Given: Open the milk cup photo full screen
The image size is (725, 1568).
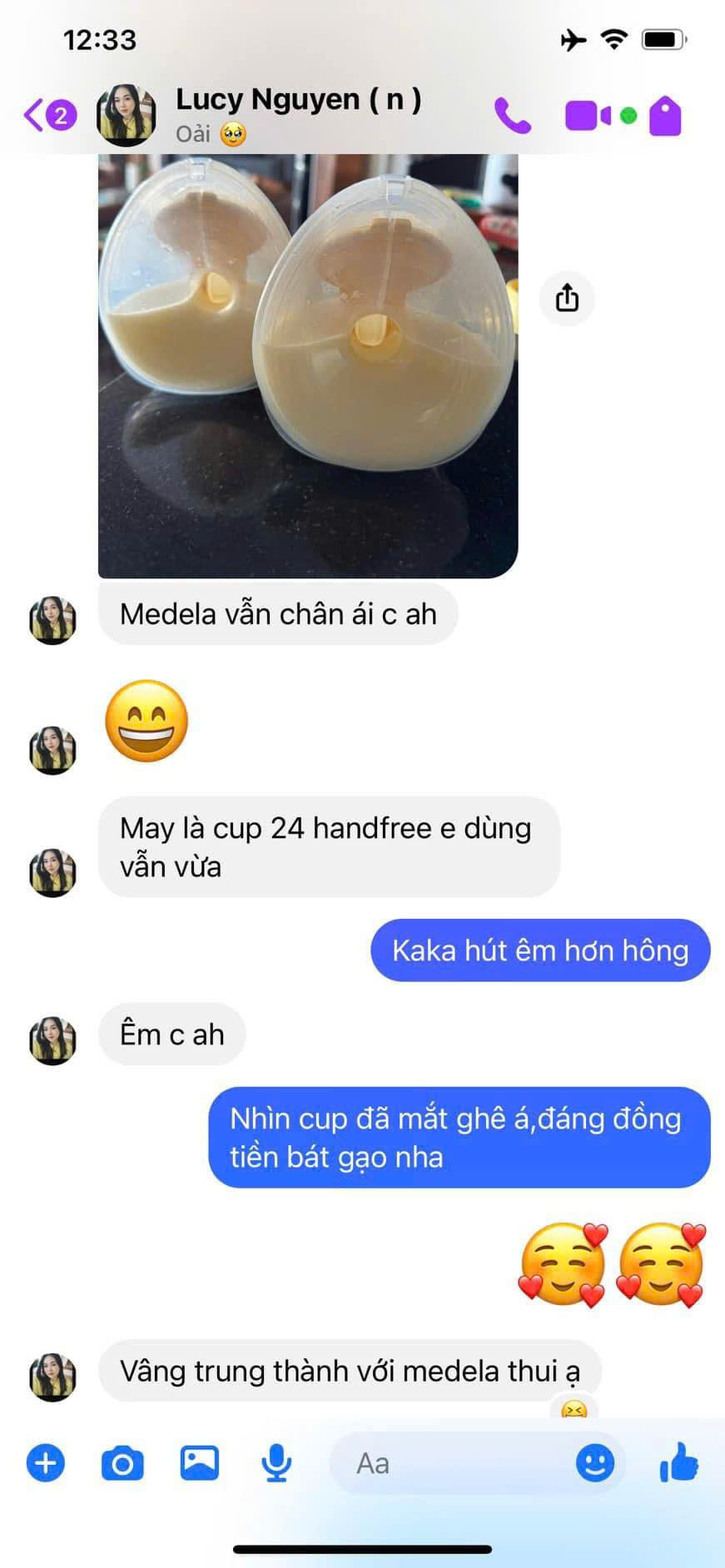Looking at the screenshot, I should 308,365.
